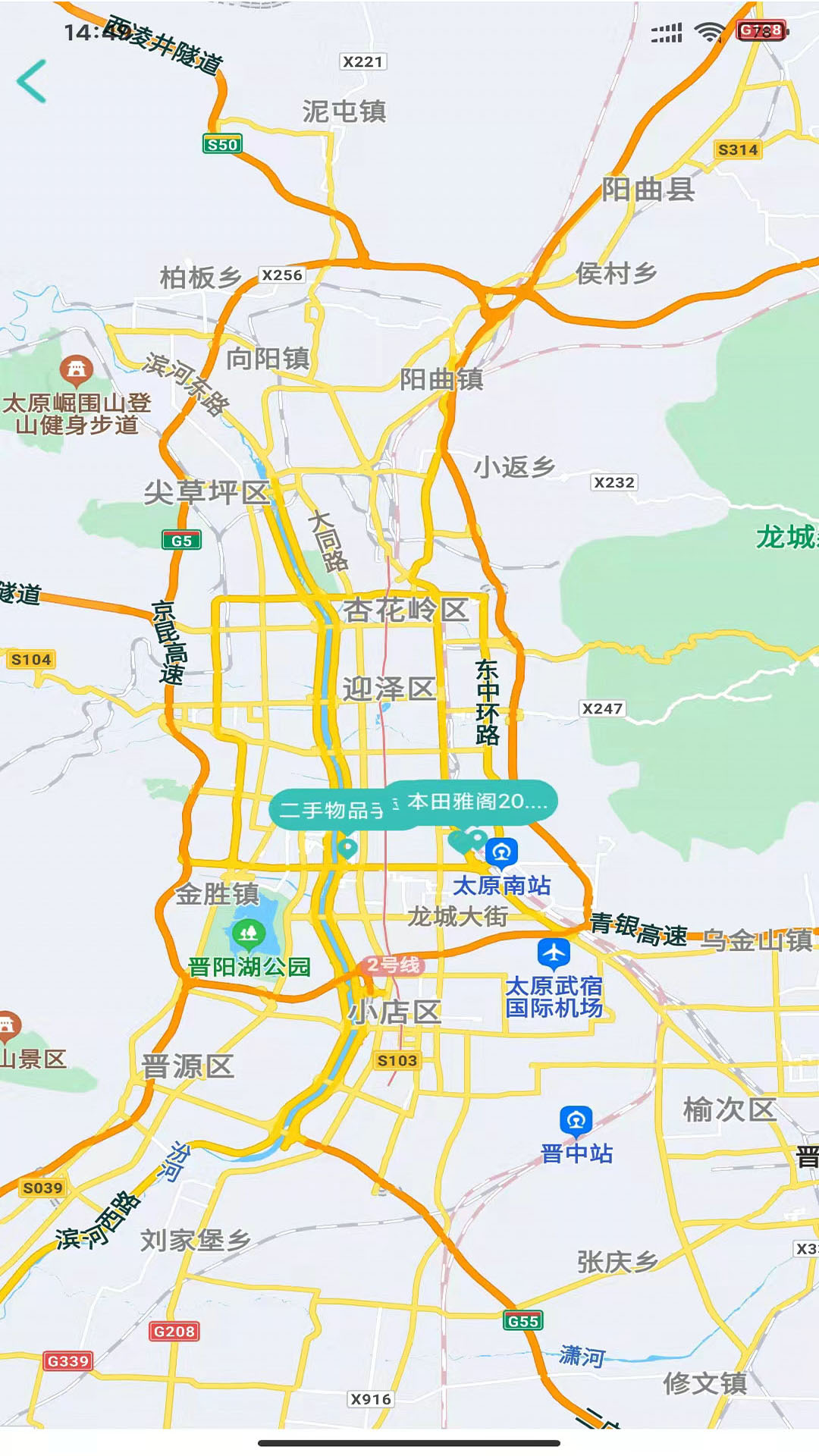
Task: Select the 太原南站 station marker
Action: click(x=501, y=853)
